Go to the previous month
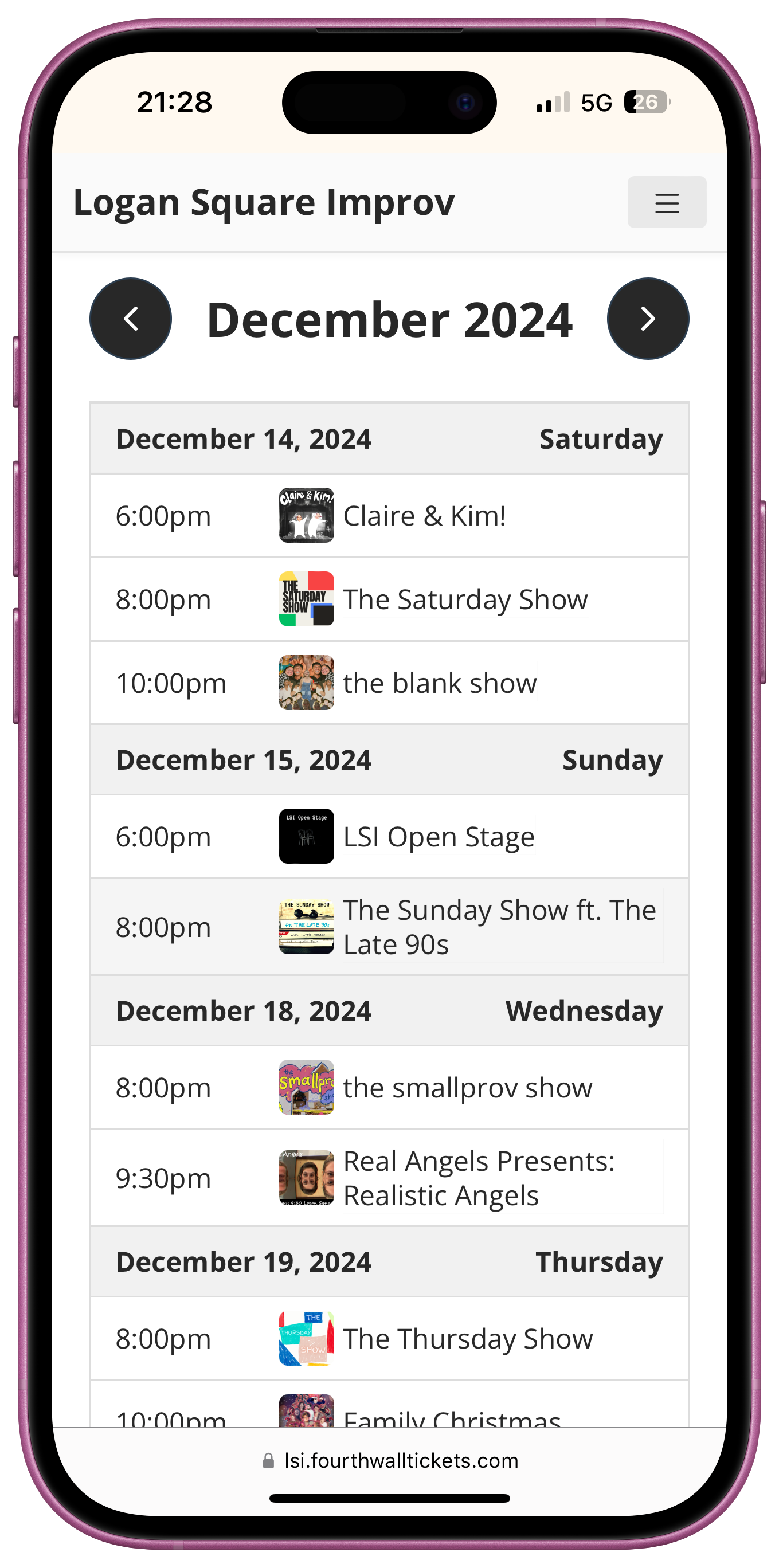Screen dimensions: 779x1568 tap(131, 319)
